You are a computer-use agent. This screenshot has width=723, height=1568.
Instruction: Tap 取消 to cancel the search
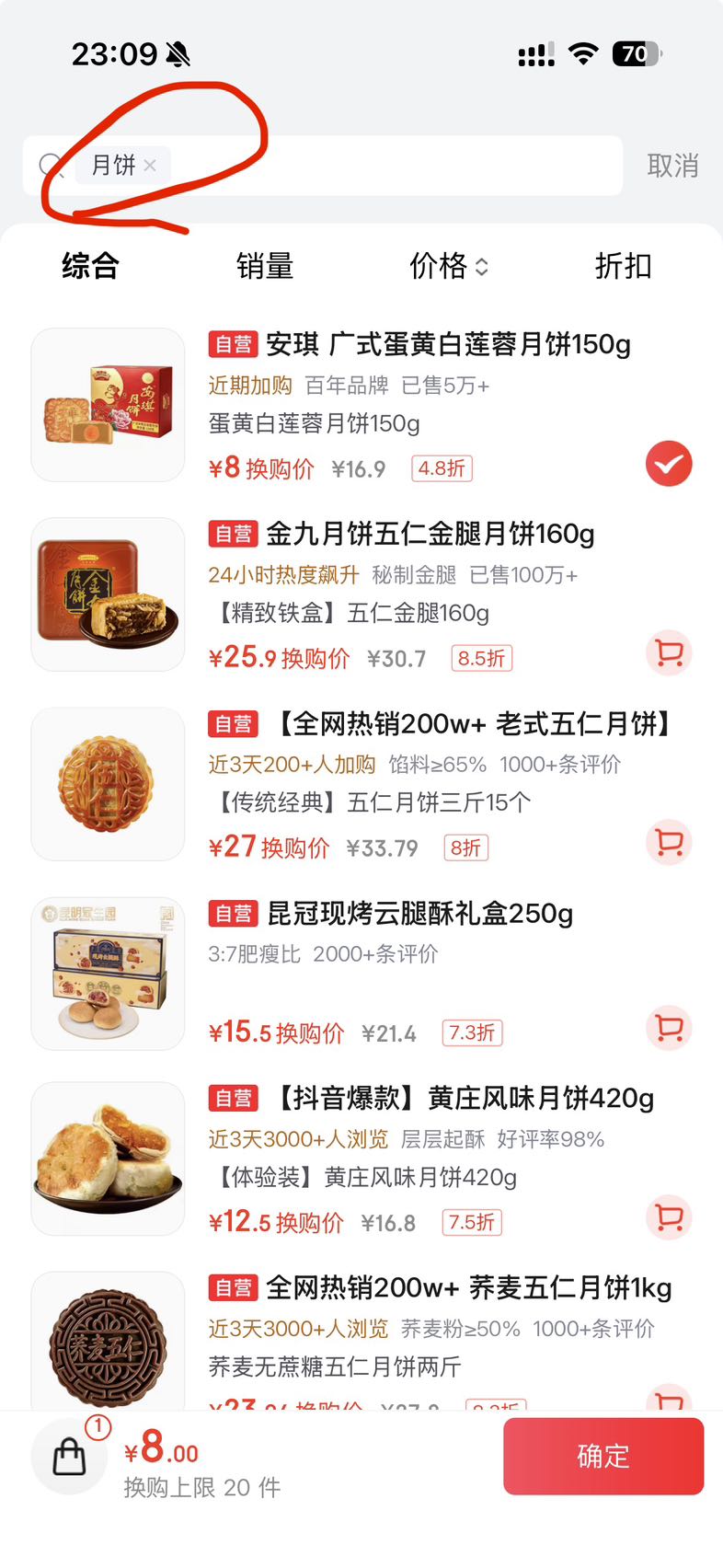pos(672,166)
